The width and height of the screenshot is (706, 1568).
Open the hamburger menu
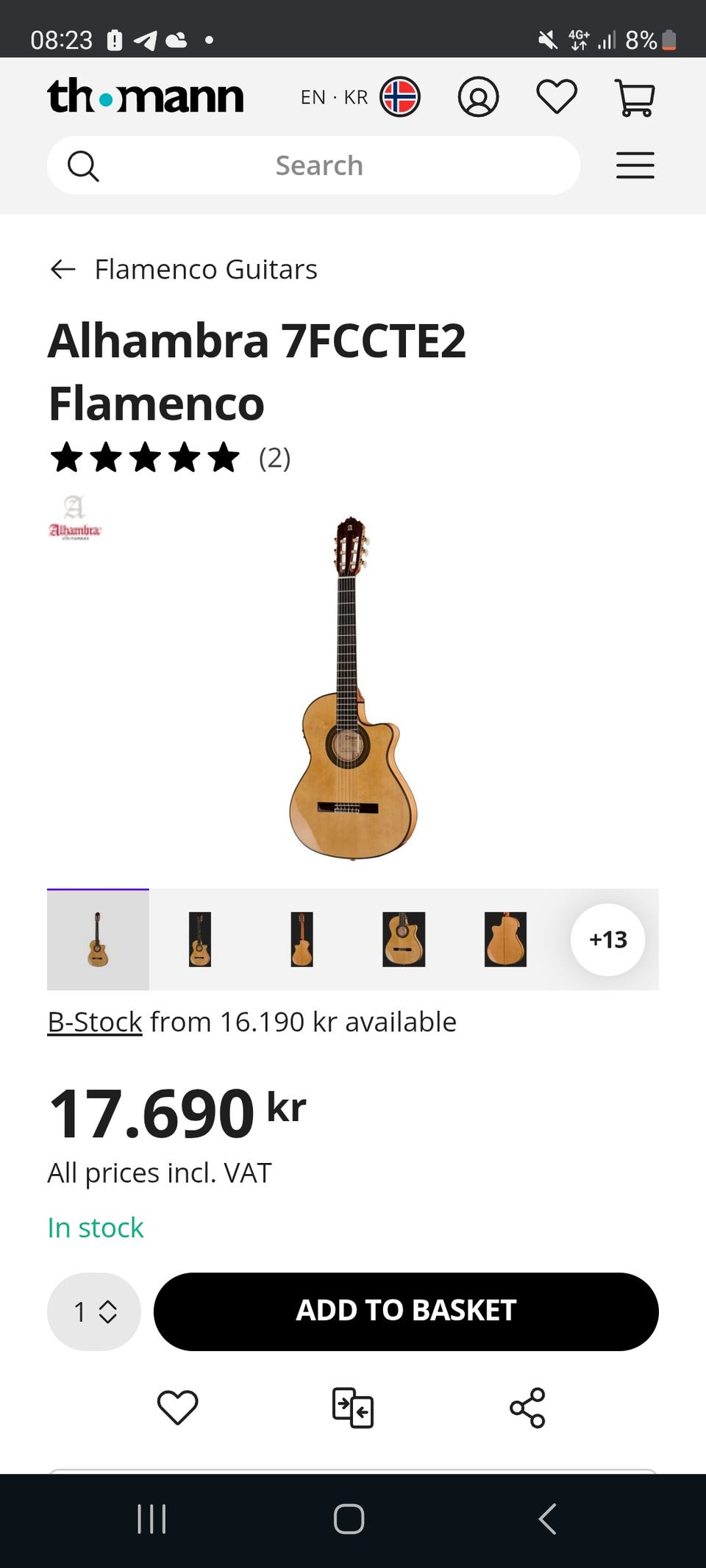(635, 165)
